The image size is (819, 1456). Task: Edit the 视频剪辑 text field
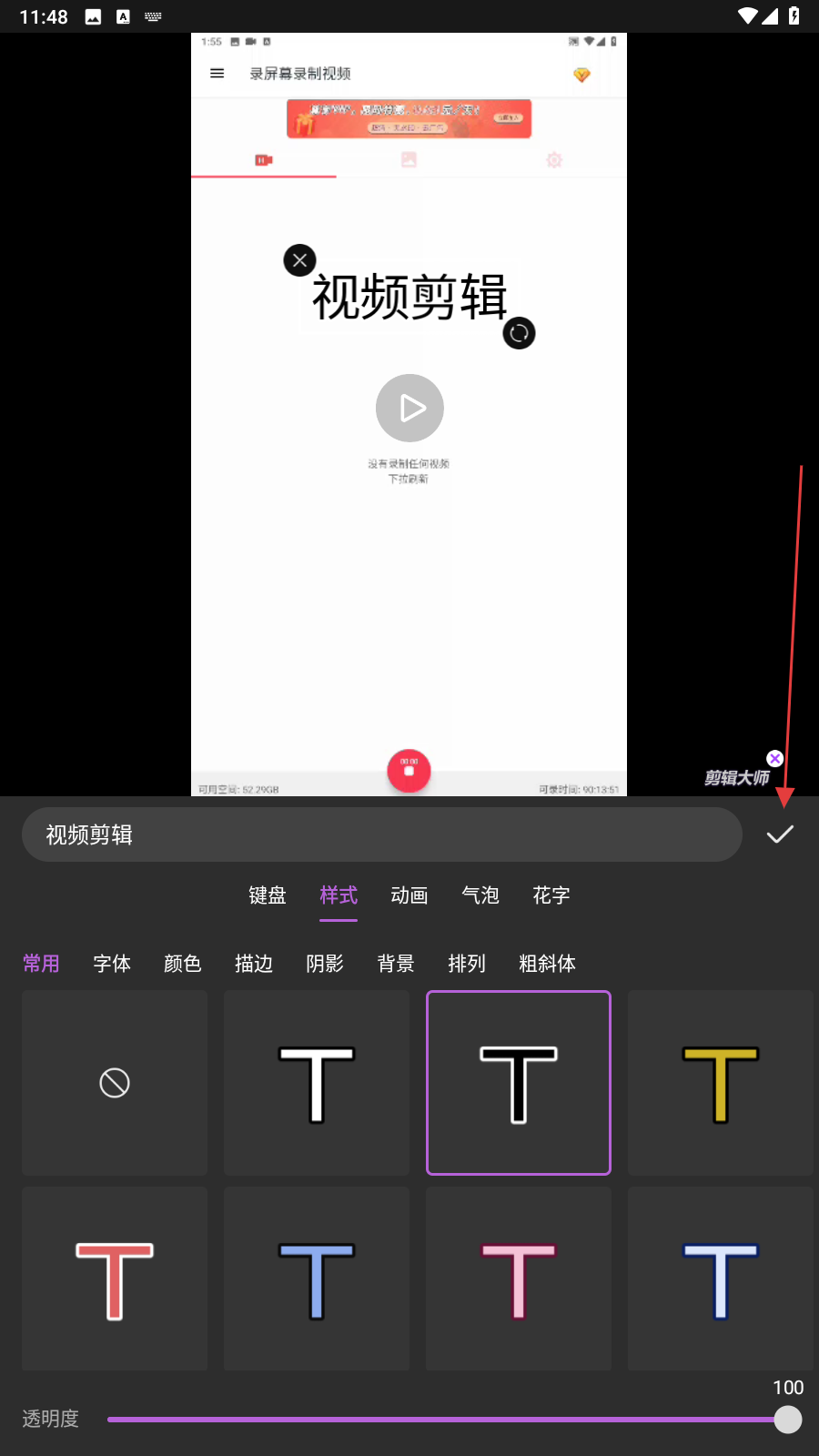coord(382,834)
